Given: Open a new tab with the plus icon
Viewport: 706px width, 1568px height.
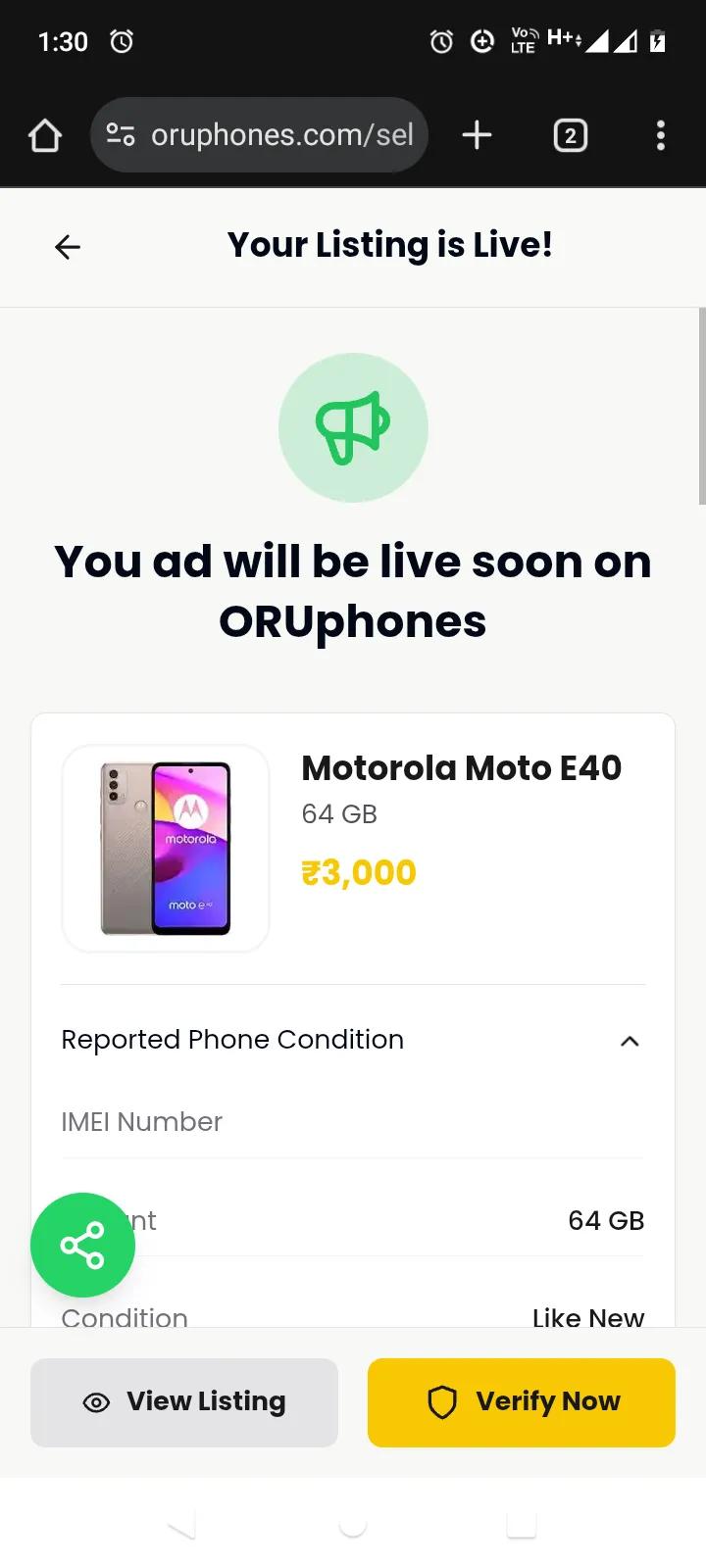Looking at the screenshot, I should [477, 135].
